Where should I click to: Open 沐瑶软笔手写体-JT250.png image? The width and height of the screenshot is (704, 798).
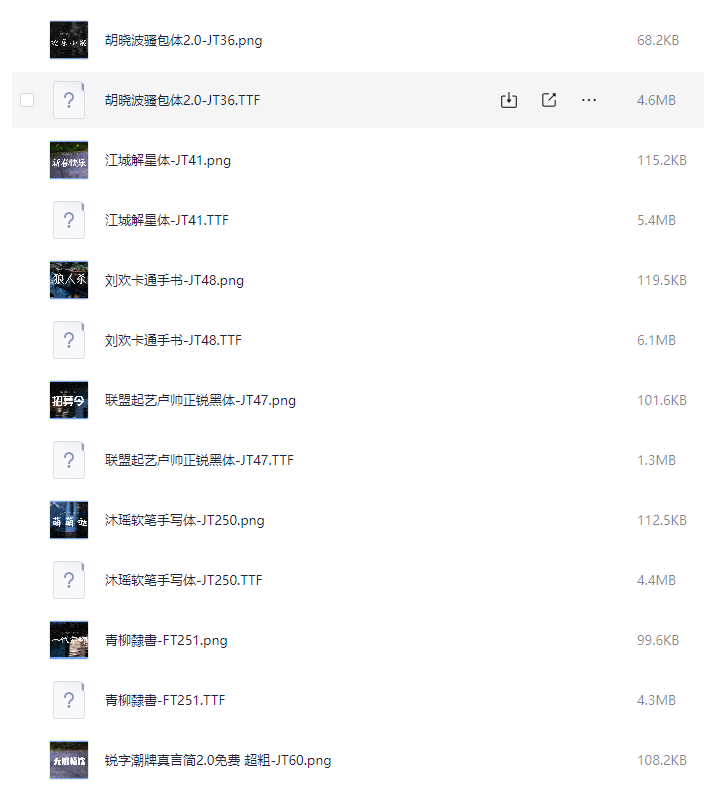[x=185, y=520]
